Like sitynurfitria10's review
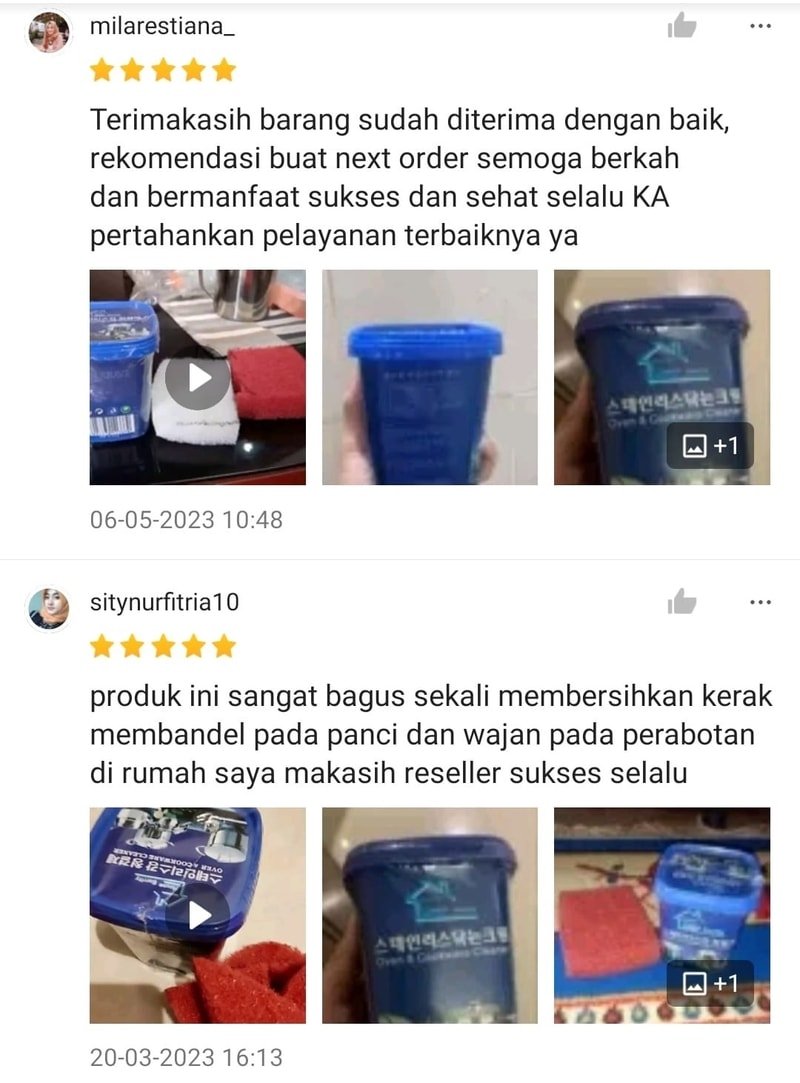Viewport: 800px width, 1083px height. [682, 601]
